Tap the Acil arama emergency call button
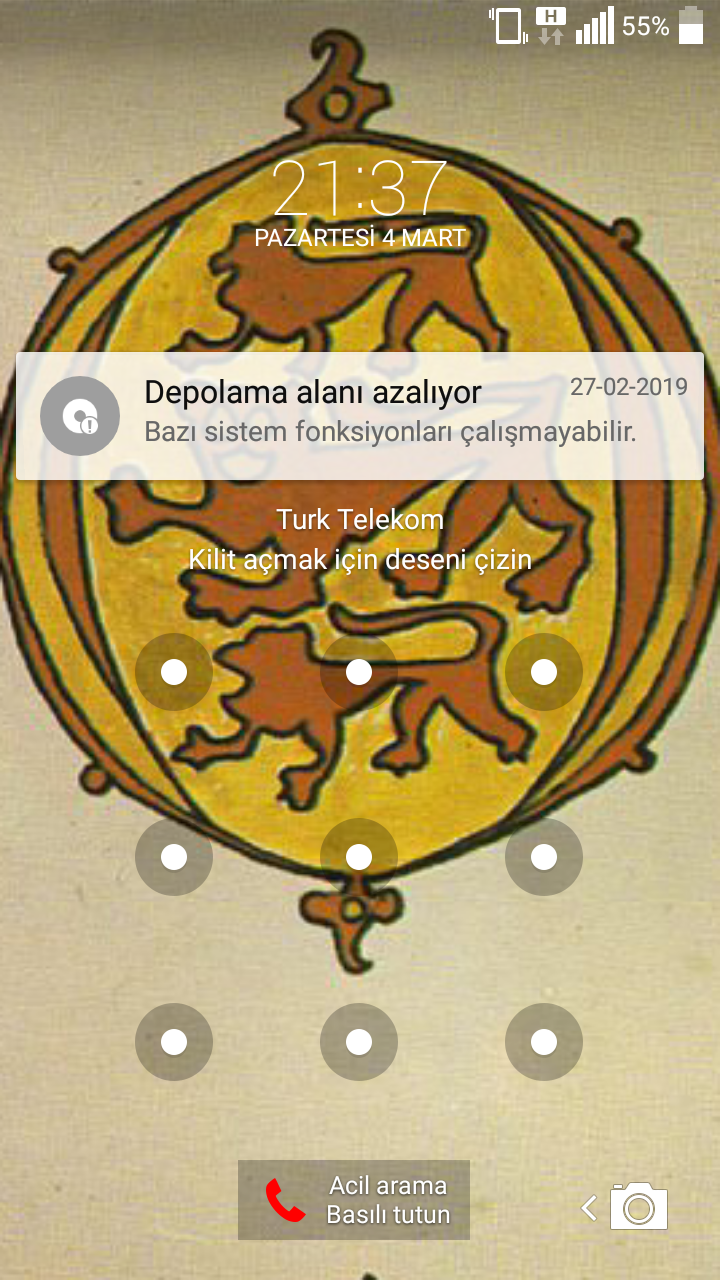 pyautogui.click(x=354, y=1200)
